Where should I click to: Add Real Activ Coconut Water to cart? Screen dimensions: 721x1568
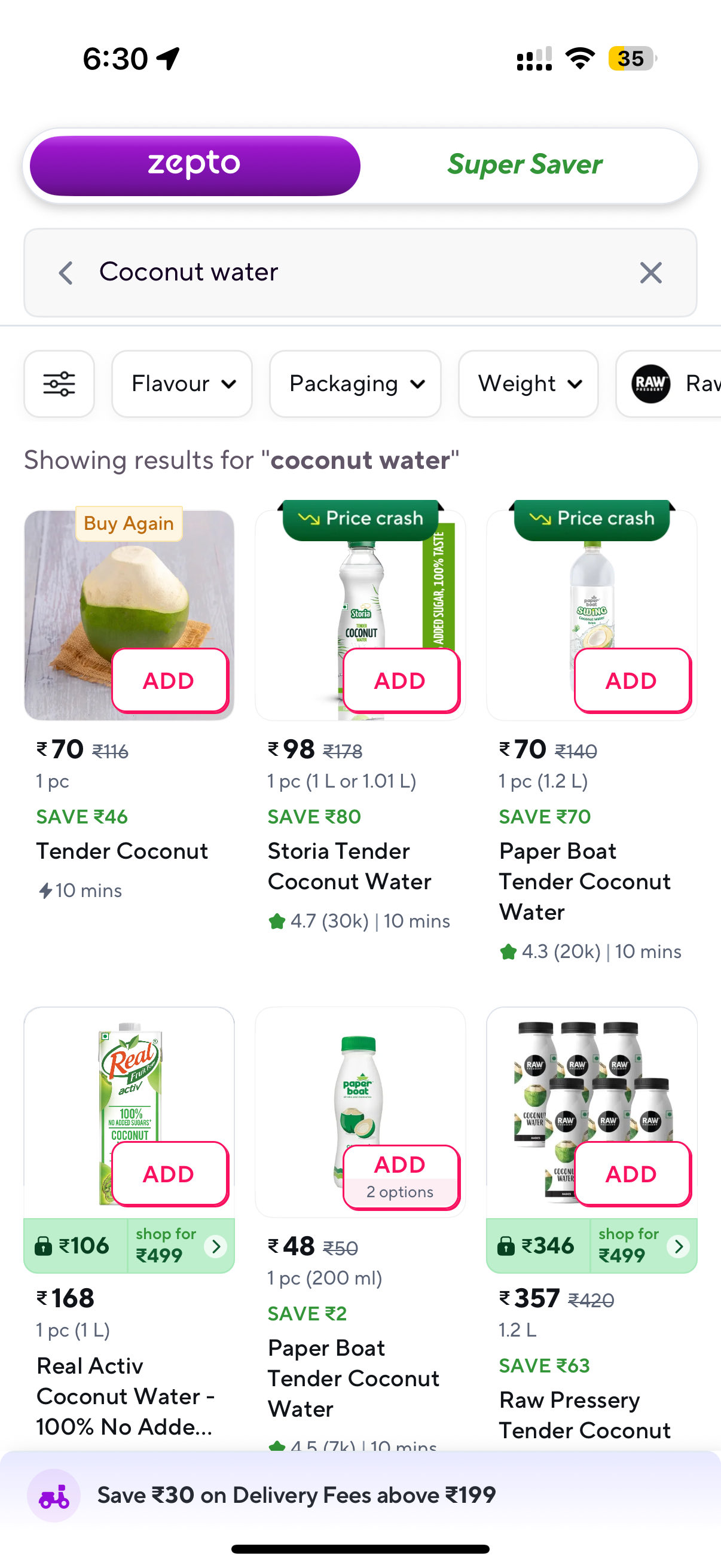pyautogui.click(x=169, y=1173)
